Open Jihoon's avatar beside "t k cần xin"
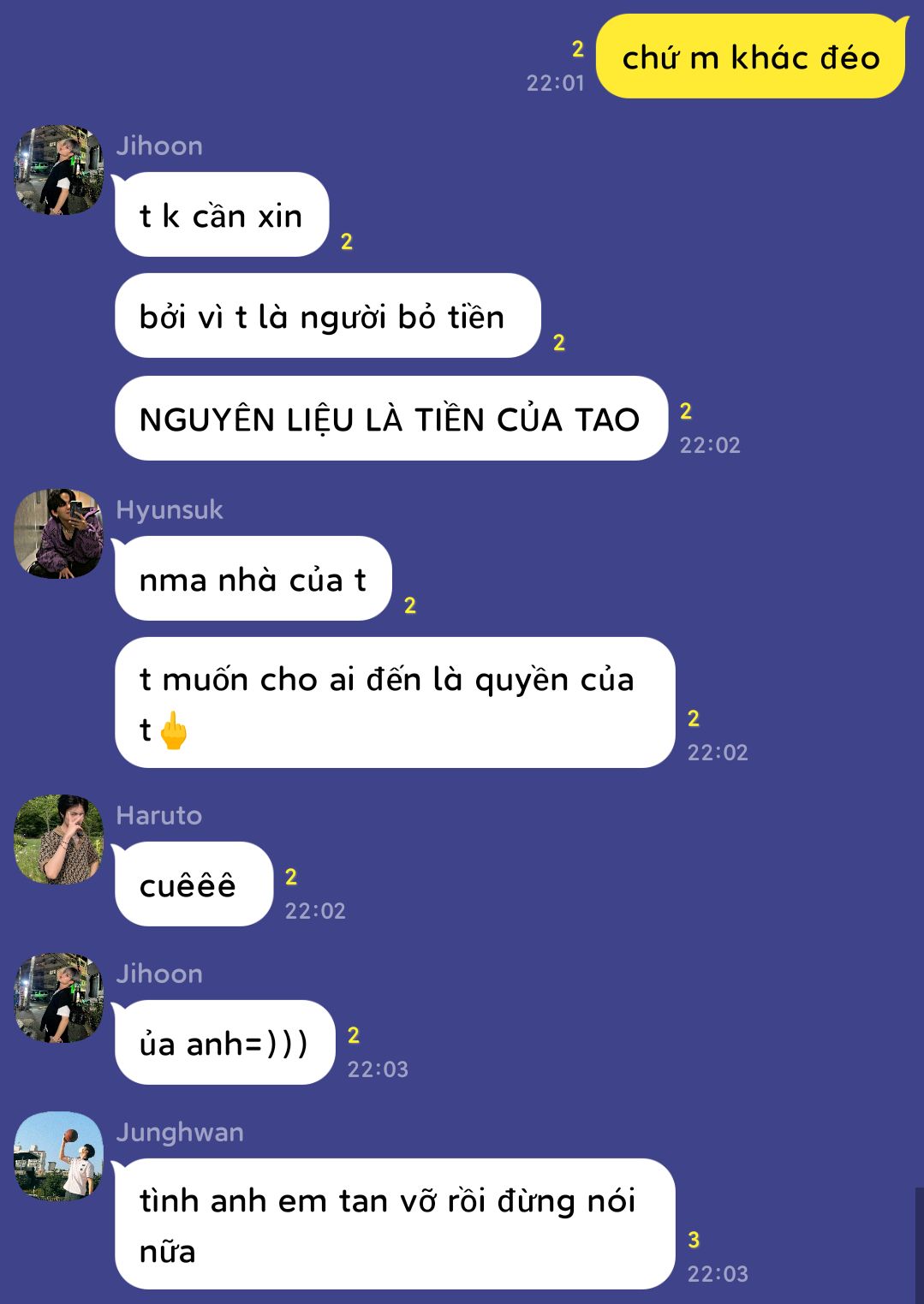Viewport: 924px width, 1304px height. point(58,170)
